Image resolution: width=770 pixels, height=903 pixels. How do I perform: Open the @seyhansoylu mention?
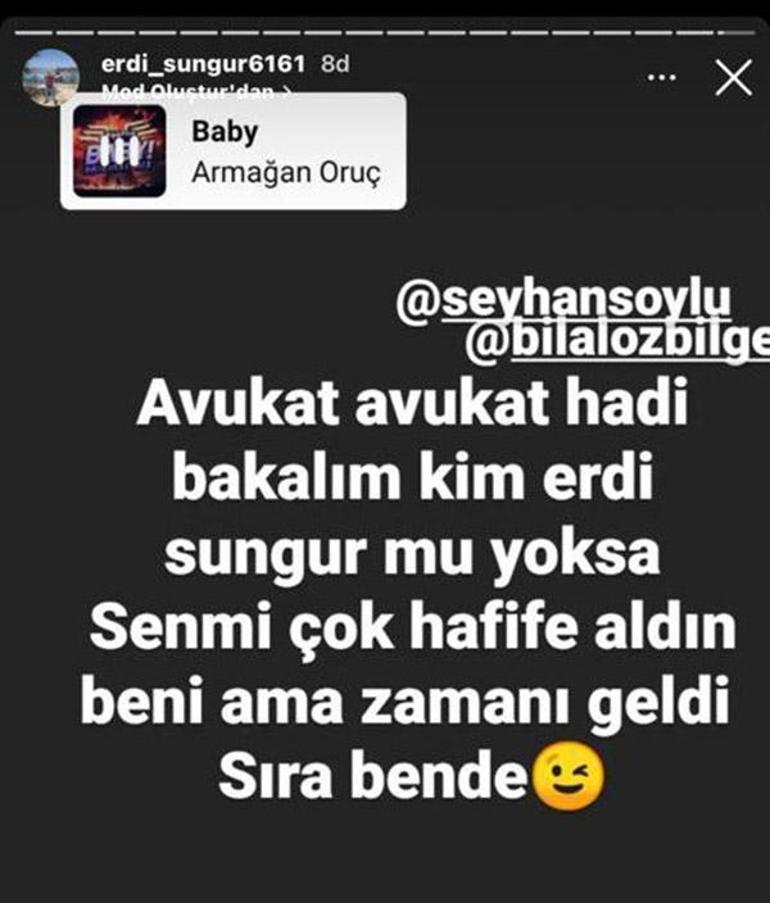tap(564, 302)
